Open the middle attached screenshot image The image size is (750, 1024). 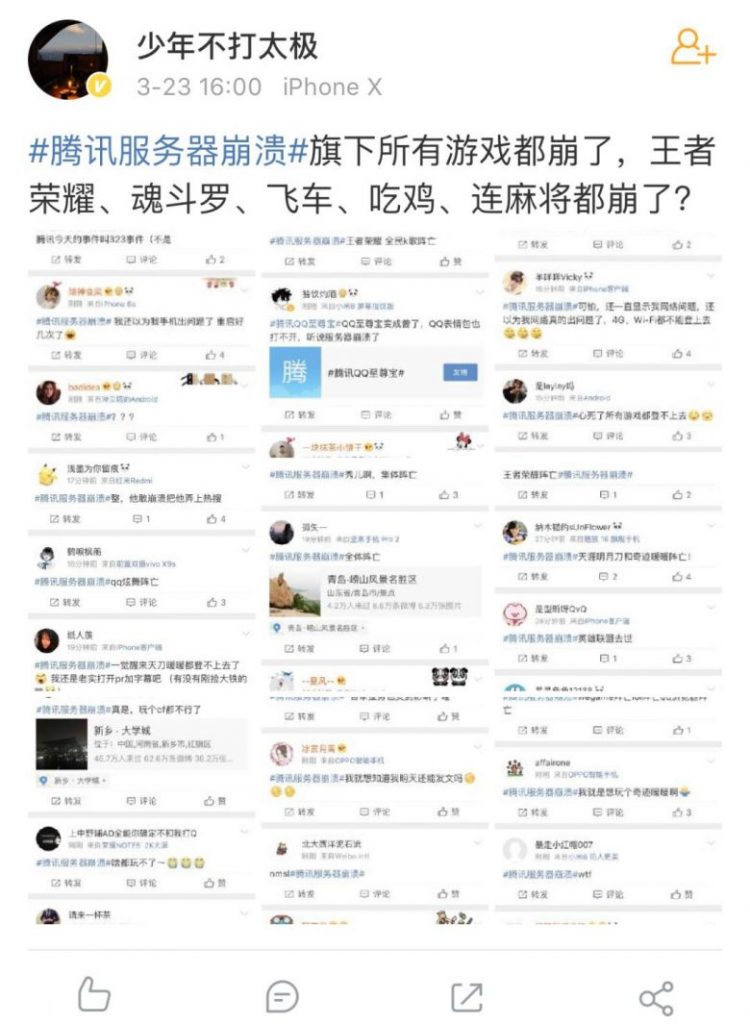(x=374, y=580)
